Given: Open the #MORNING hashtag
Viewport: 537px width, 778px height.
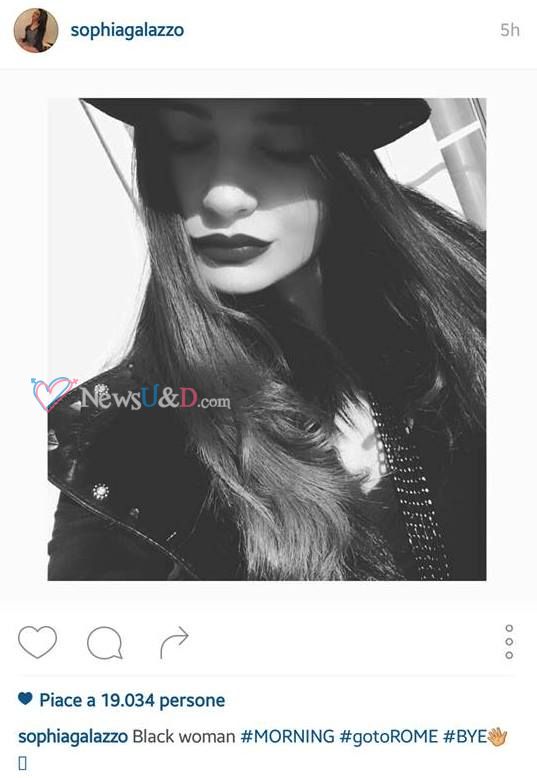Looking at the screenshot, I should pos(287,736).
